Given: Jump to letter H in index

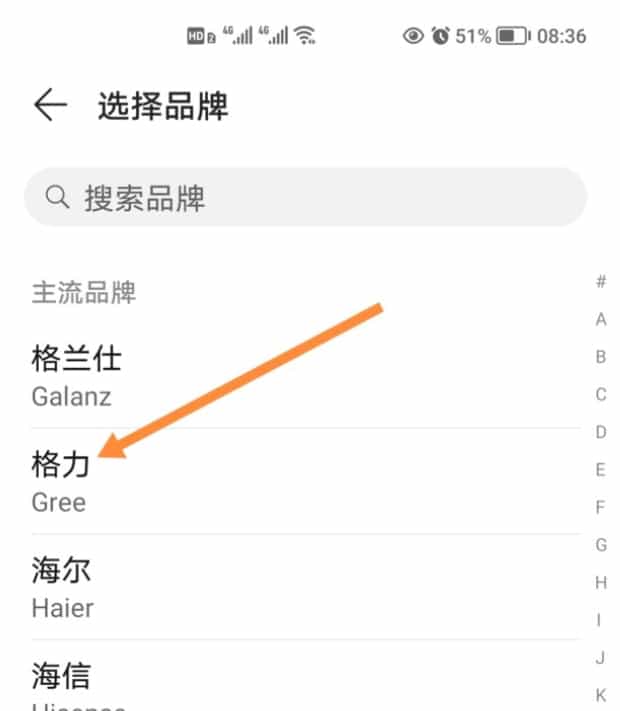Looking at the screenshot, I should tap(601, 583).
